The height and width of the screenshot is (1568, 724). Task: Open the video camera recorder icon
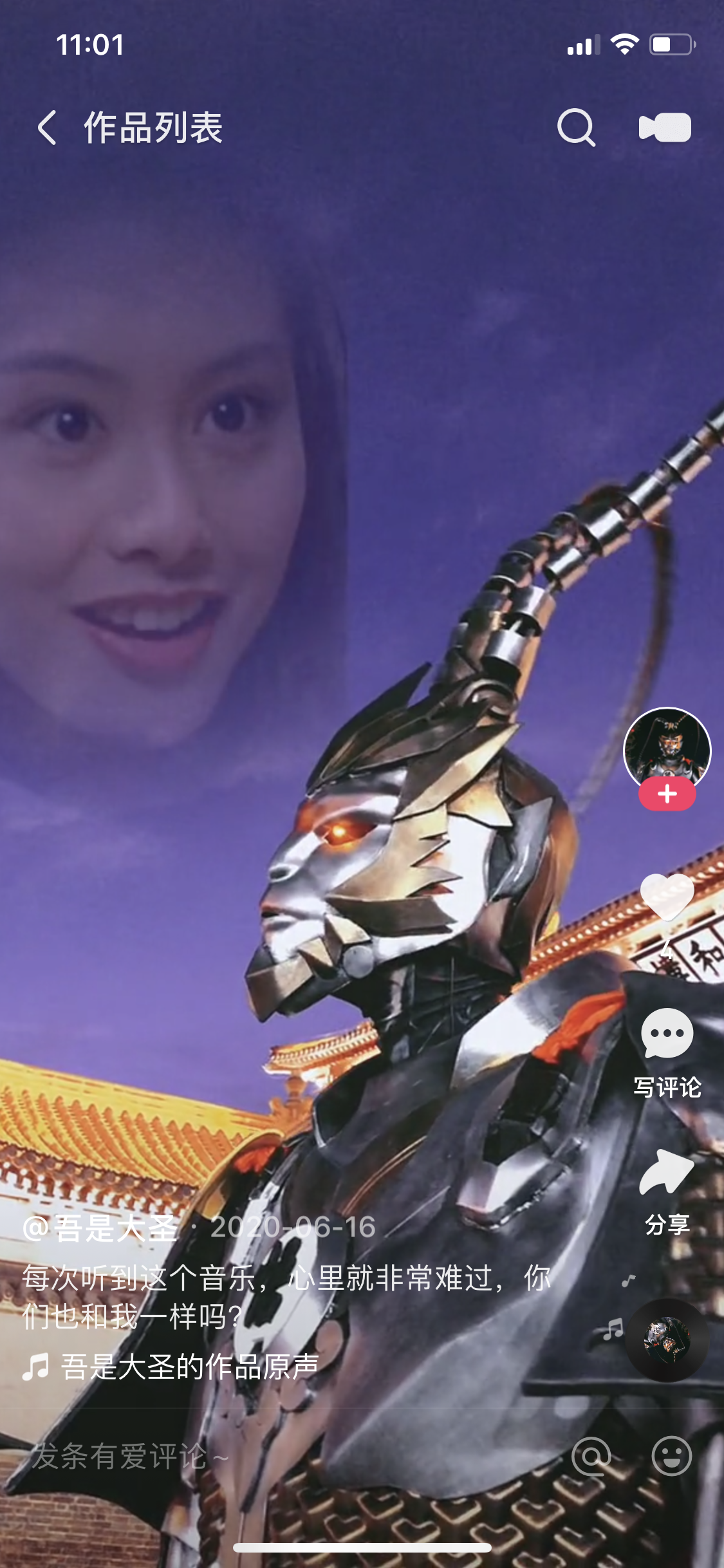pyautogui.click(x=665, y=127)
